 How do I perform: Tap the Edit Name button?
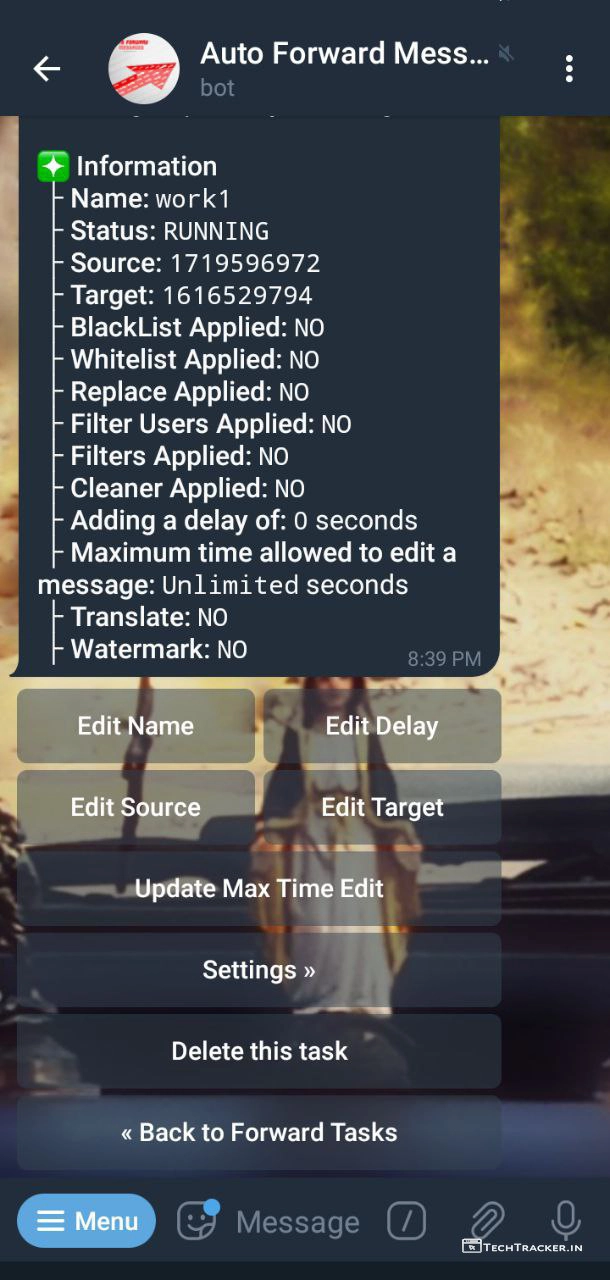[x=136, y=726]
